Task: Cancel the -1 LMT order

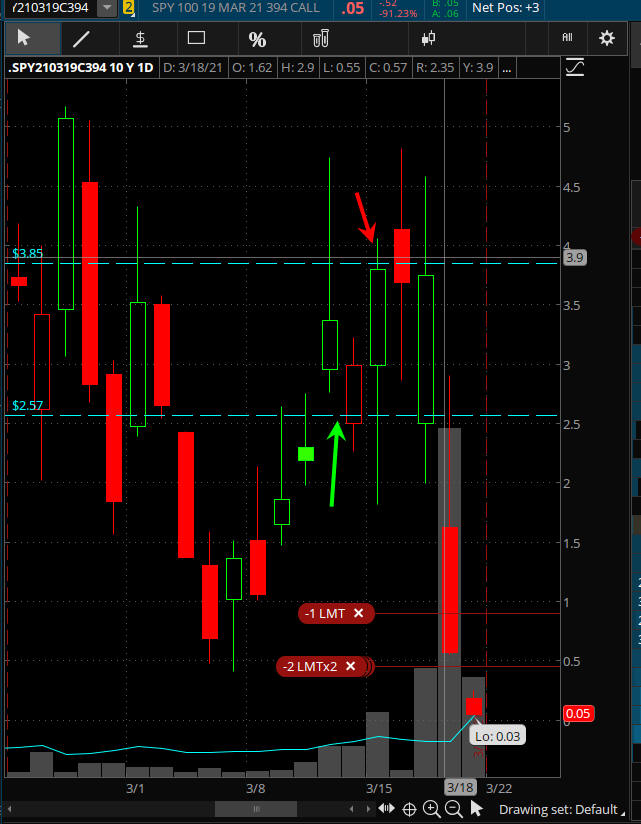Action: click(358, 613)
